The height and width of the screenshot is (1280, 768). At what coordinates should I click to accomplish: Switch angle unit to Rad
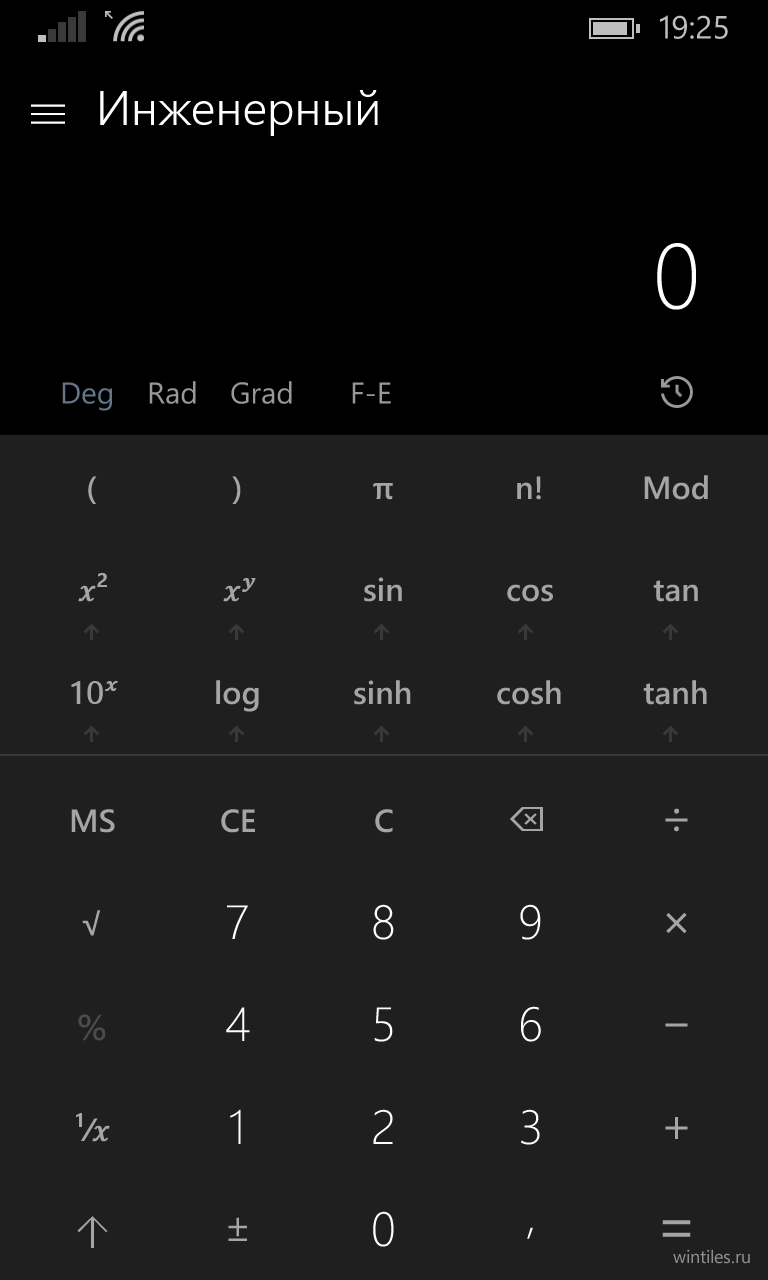point(172,393)
